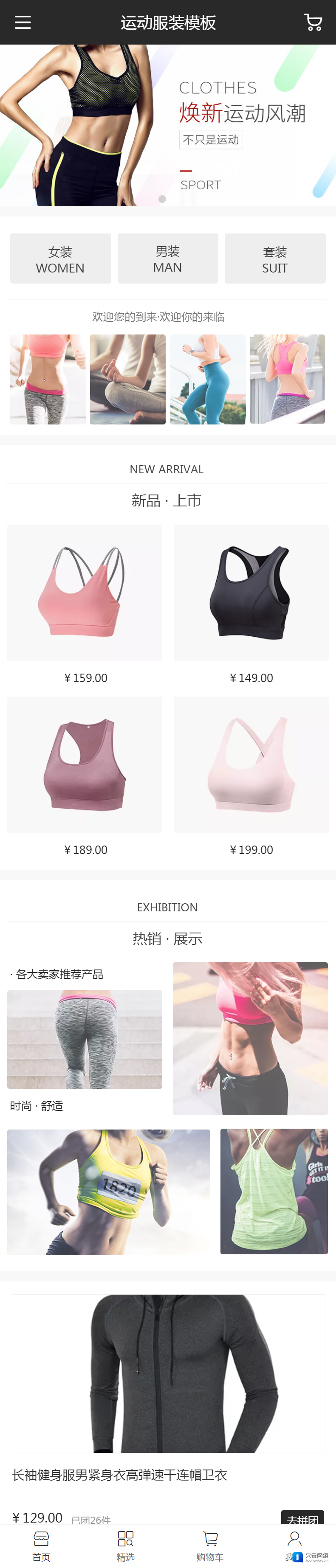The image size is (336, 1568).
Task: Open the green tank top exhibition photo
Action: pyautogui.click(x=274, y=1191)
